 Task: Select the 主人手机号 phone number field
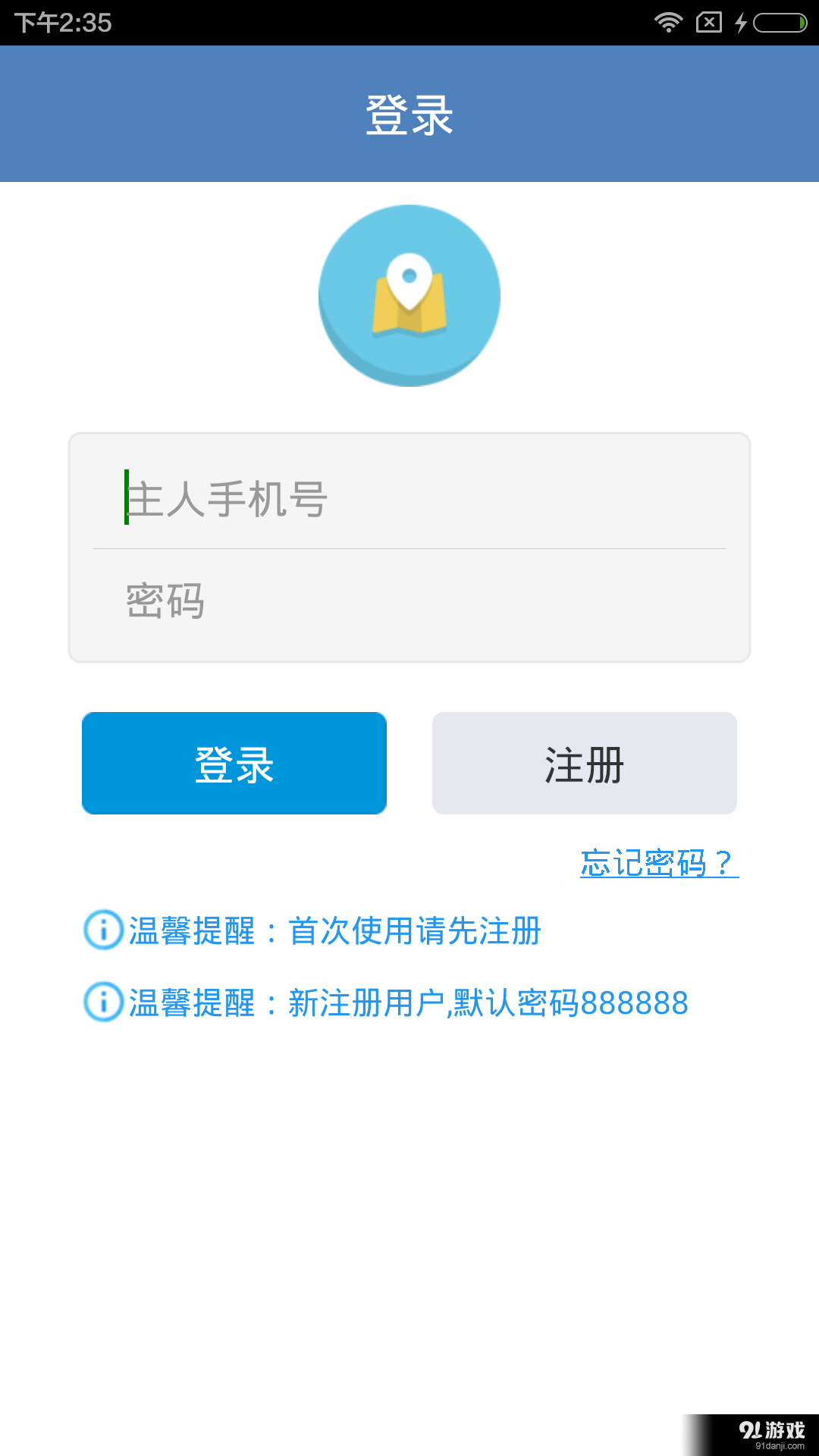click(x=409, y=499)
